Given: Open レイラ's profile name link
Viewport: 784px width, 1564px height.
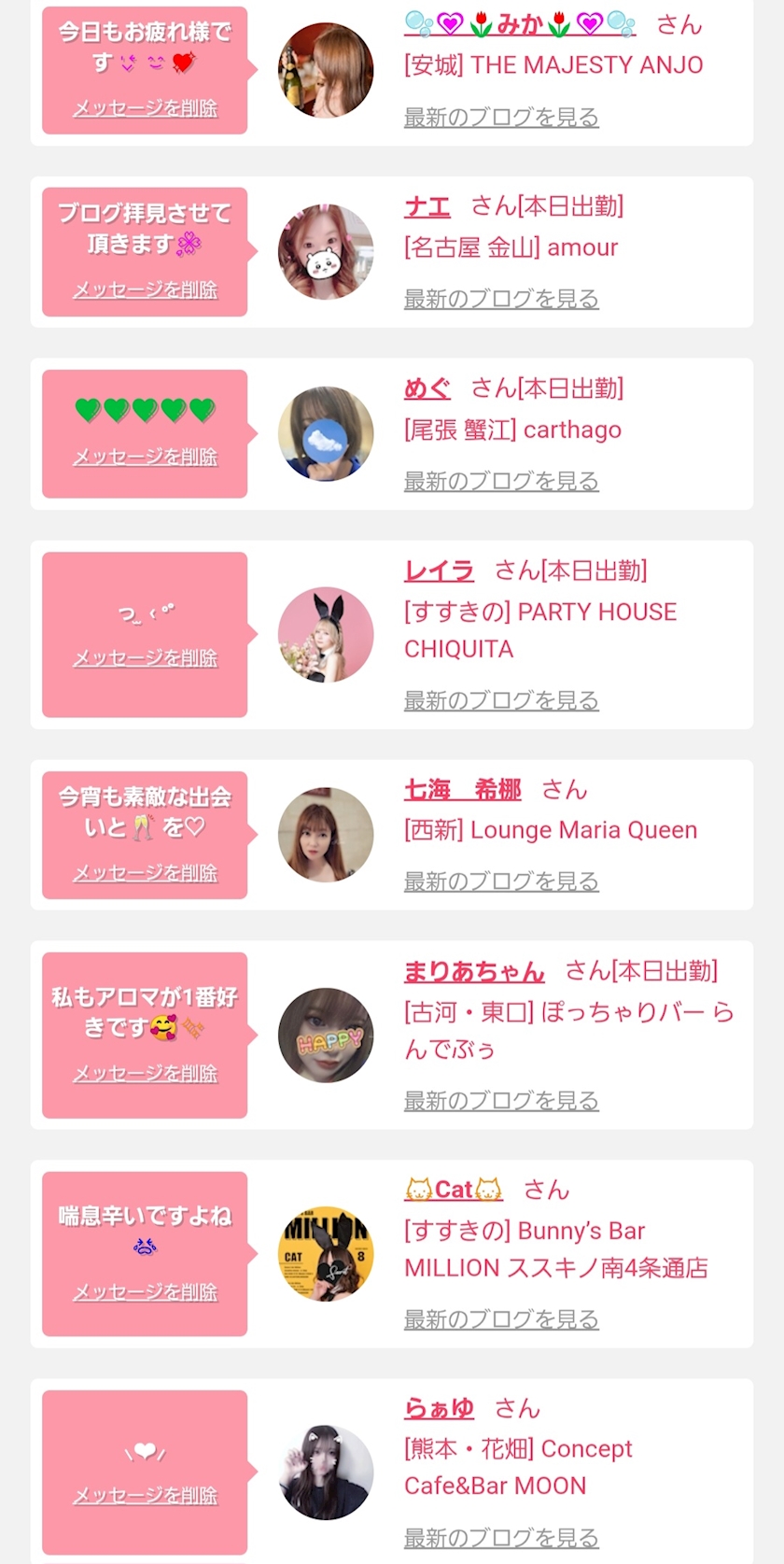Looking at the screenshot, I should [x=439, y=571].
